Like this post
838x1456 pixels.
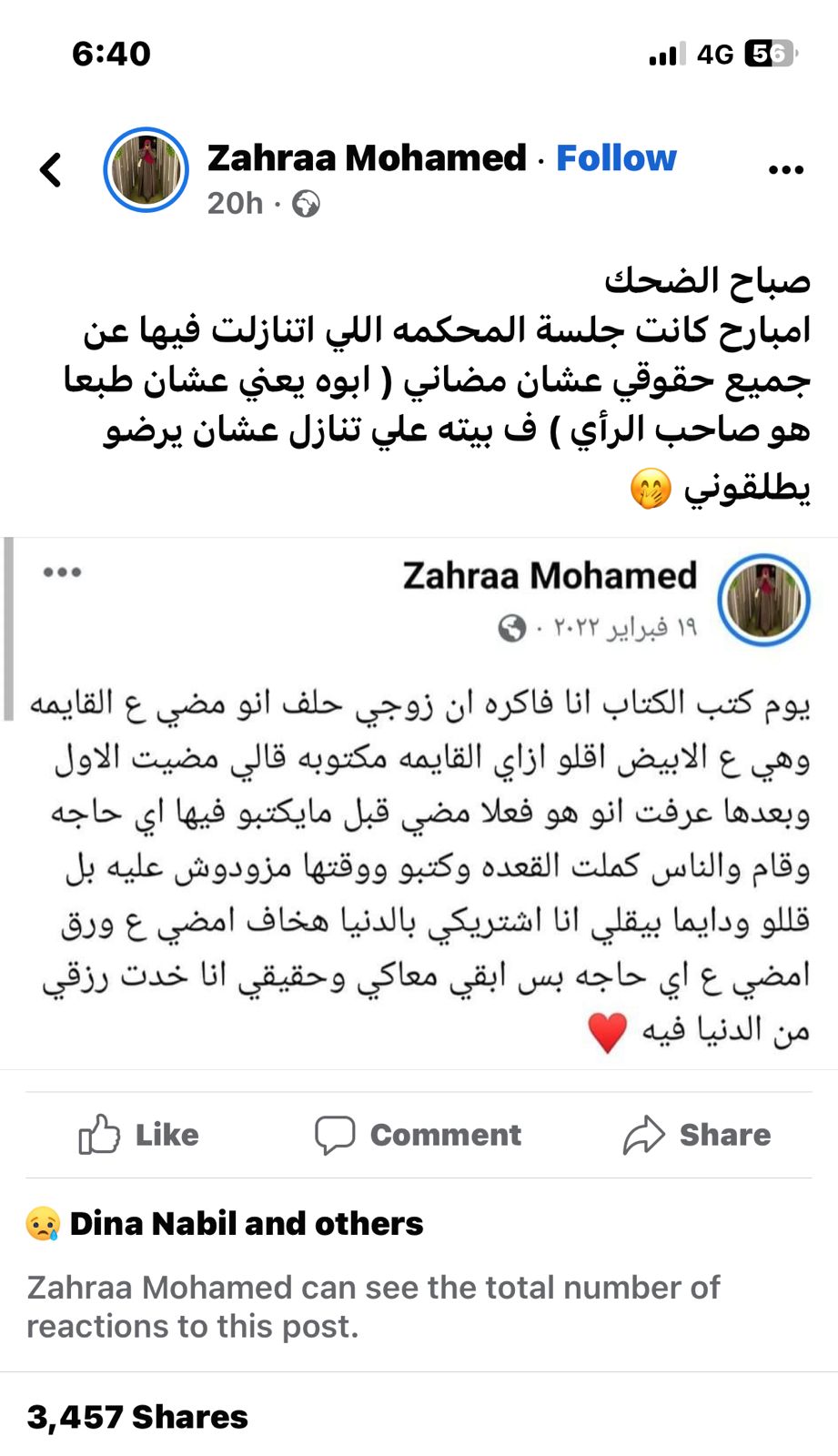point(139,1135)
